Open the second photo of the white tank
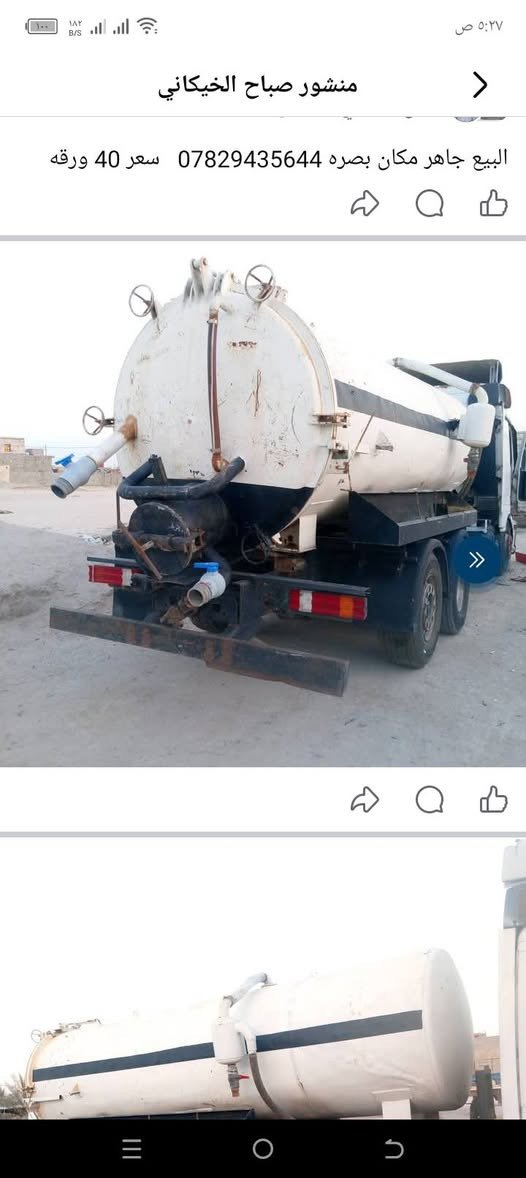Image resolution: width=526 pixels, height=1178 pixels. point(263,978)
